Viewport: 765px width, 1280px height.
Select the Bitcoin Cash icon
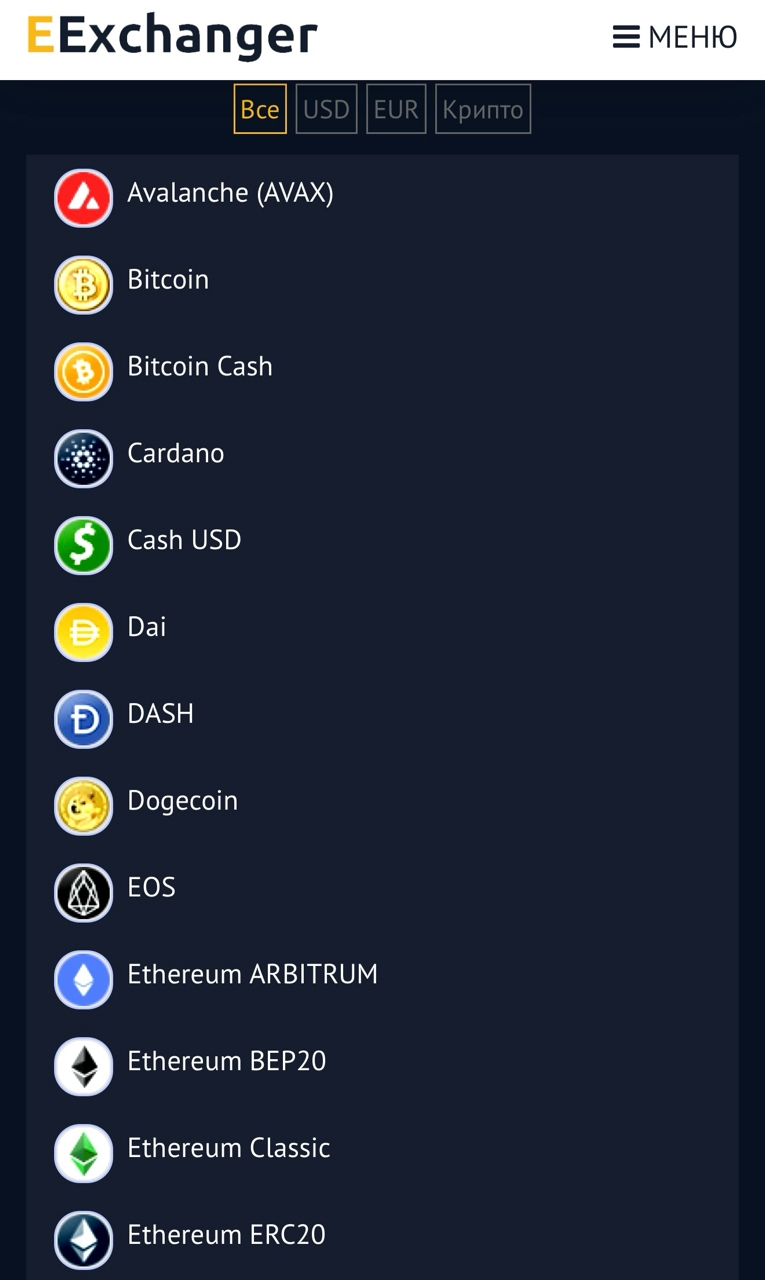(83, 371)
